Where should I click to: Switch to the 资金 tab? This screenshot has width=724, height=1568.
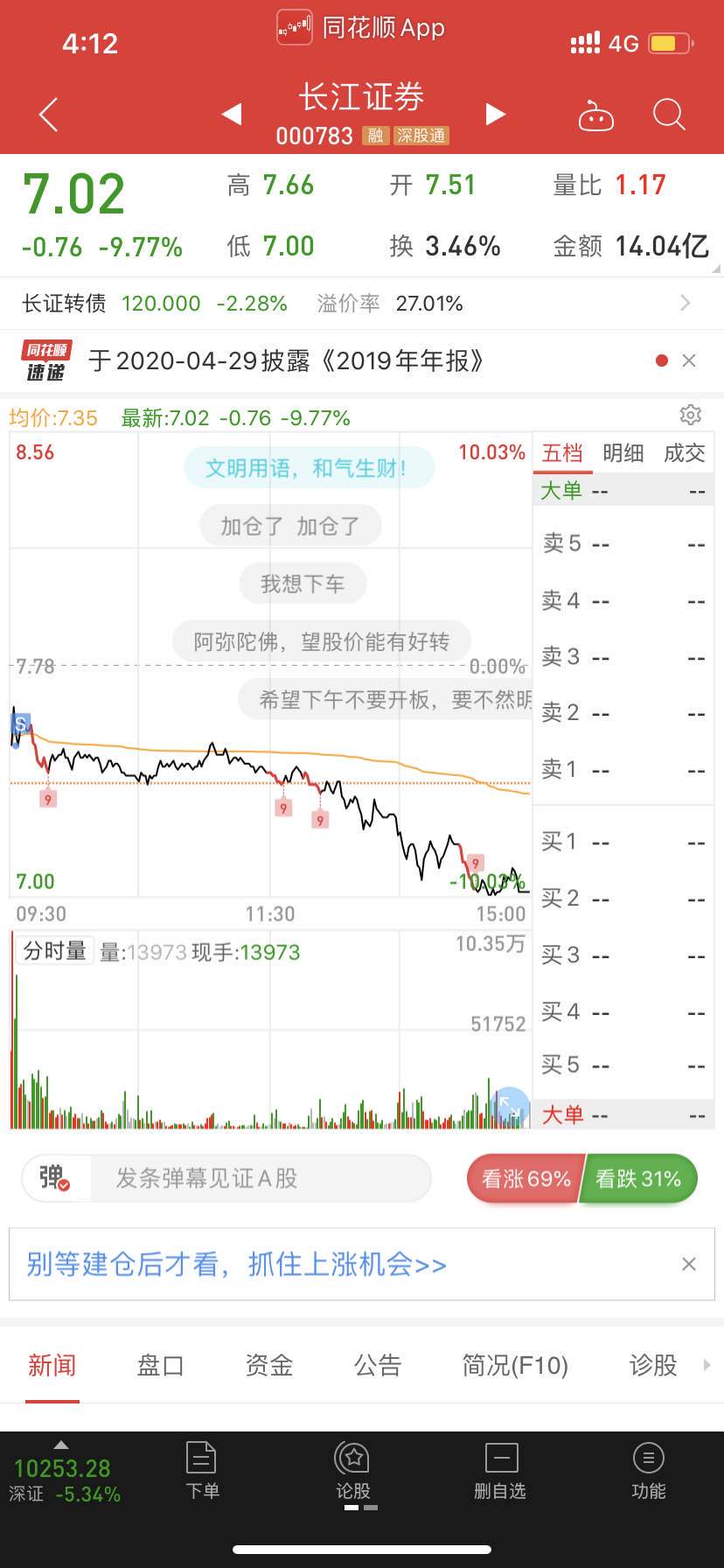[268, 1365]
